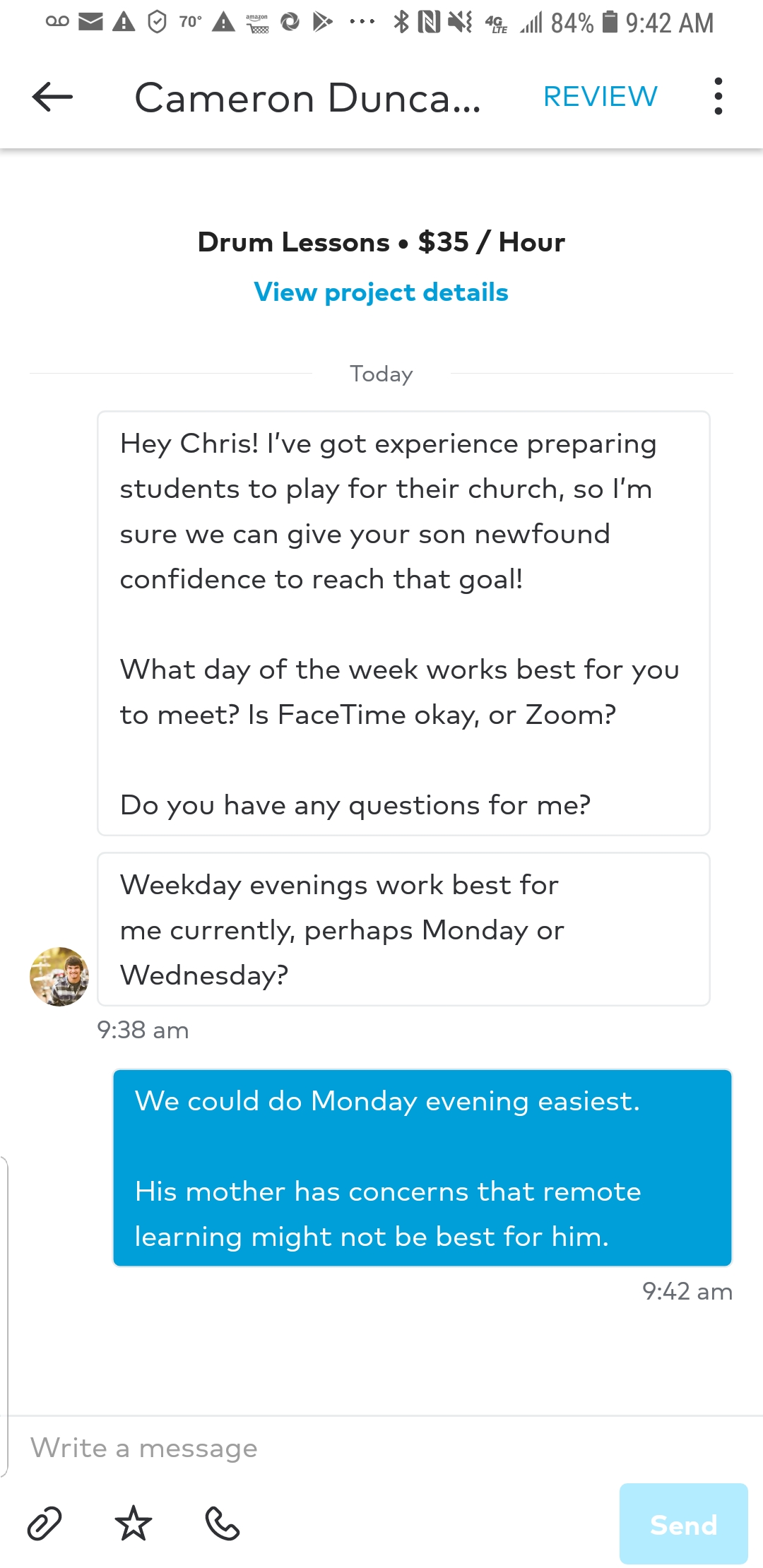This screenshot has width=763, height=1568.
Task: Start a phone call with Cameron
Action: pos(222,1523)
